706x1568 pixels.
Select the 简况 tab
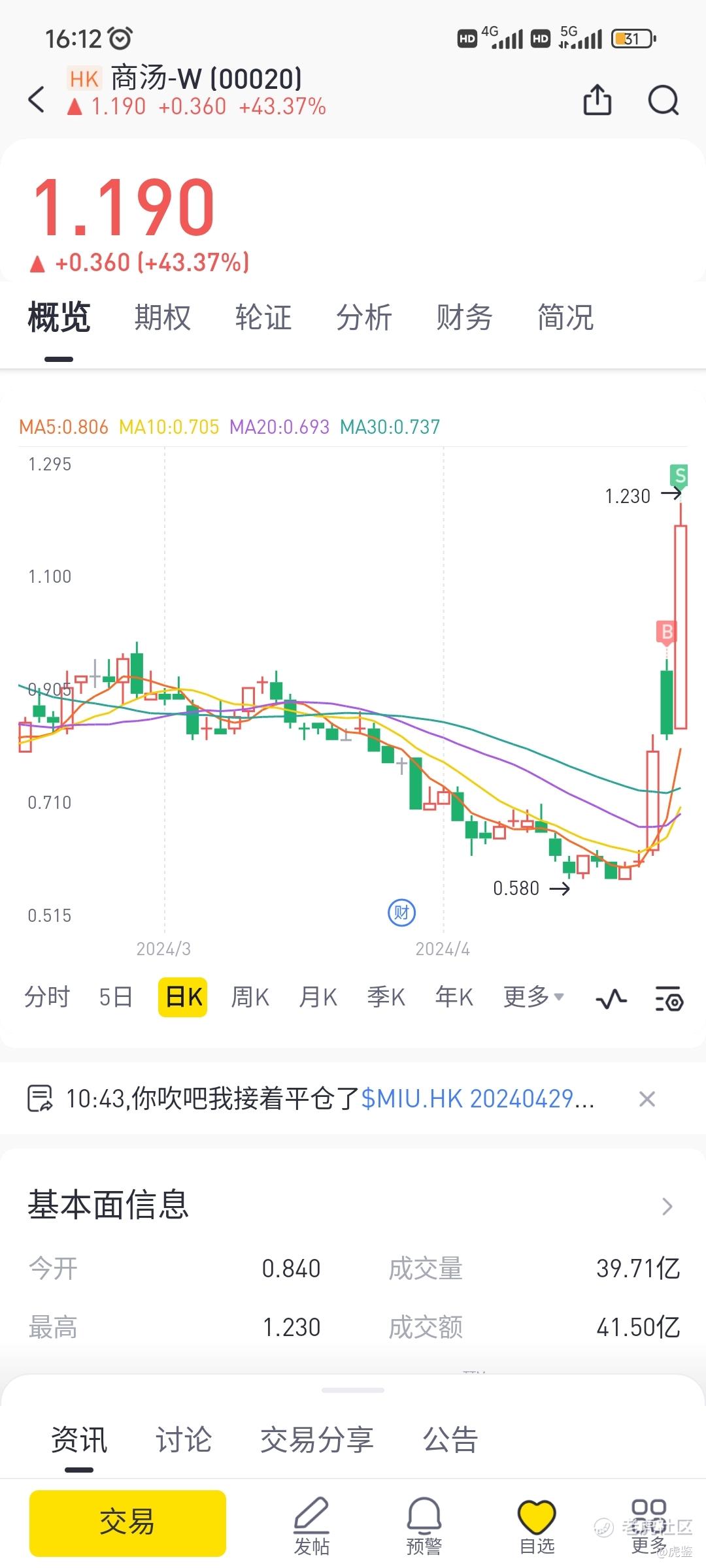tap(565, 318)
